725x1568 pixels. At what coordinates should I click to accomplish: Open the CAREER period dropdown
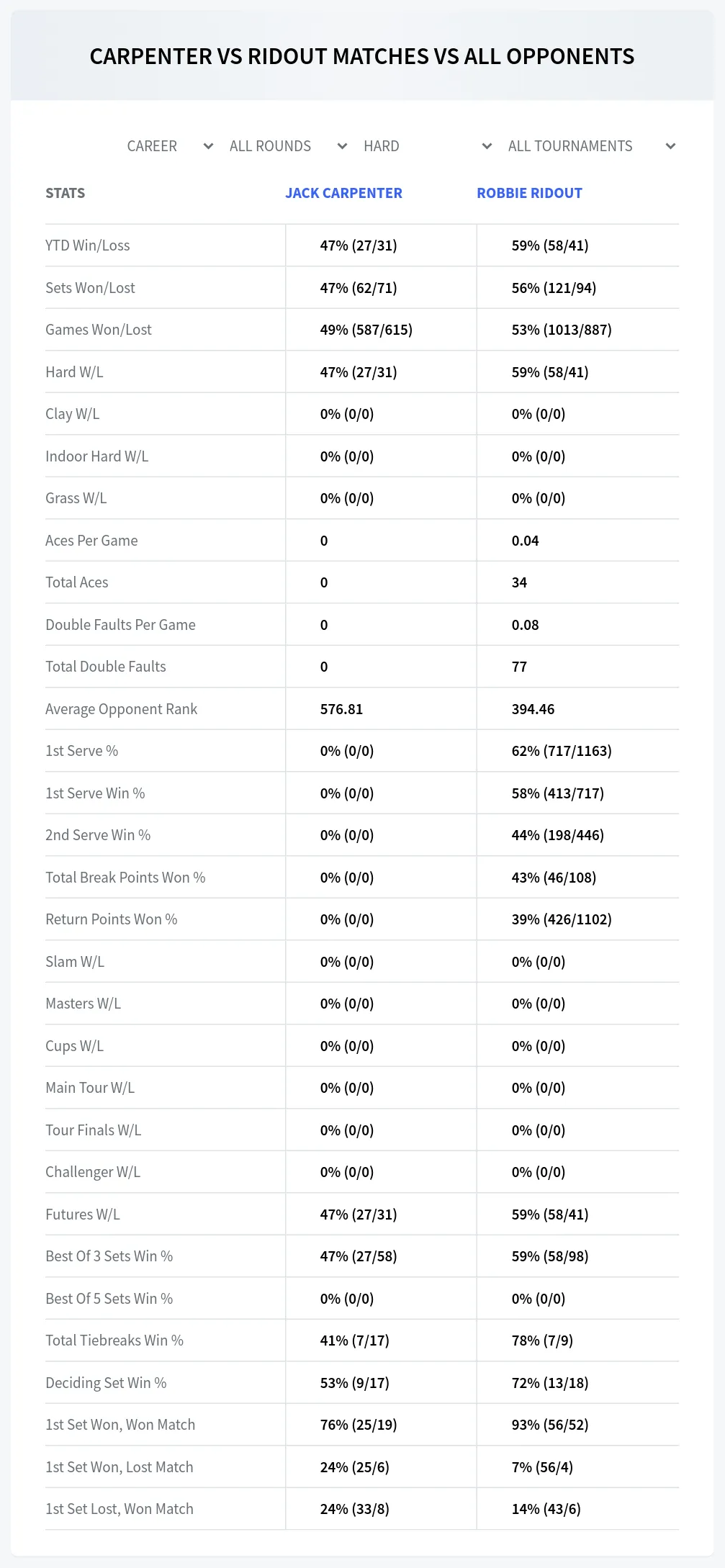click(170, 146)
